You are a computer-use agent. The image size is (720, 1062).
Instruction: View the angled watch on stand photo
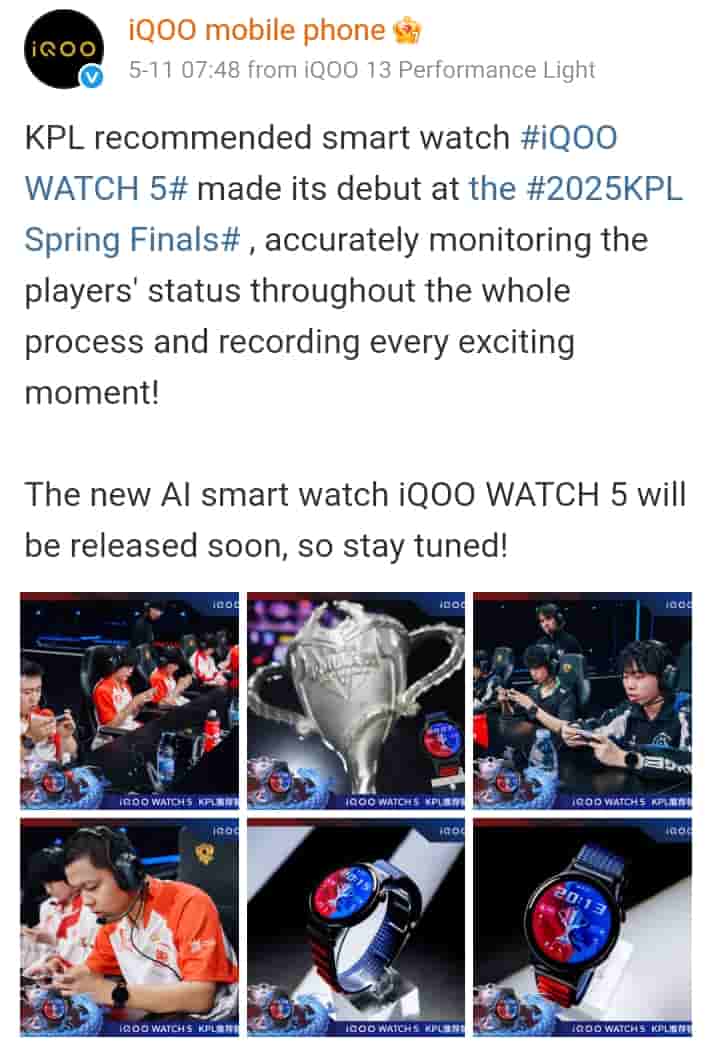point(356,926)
